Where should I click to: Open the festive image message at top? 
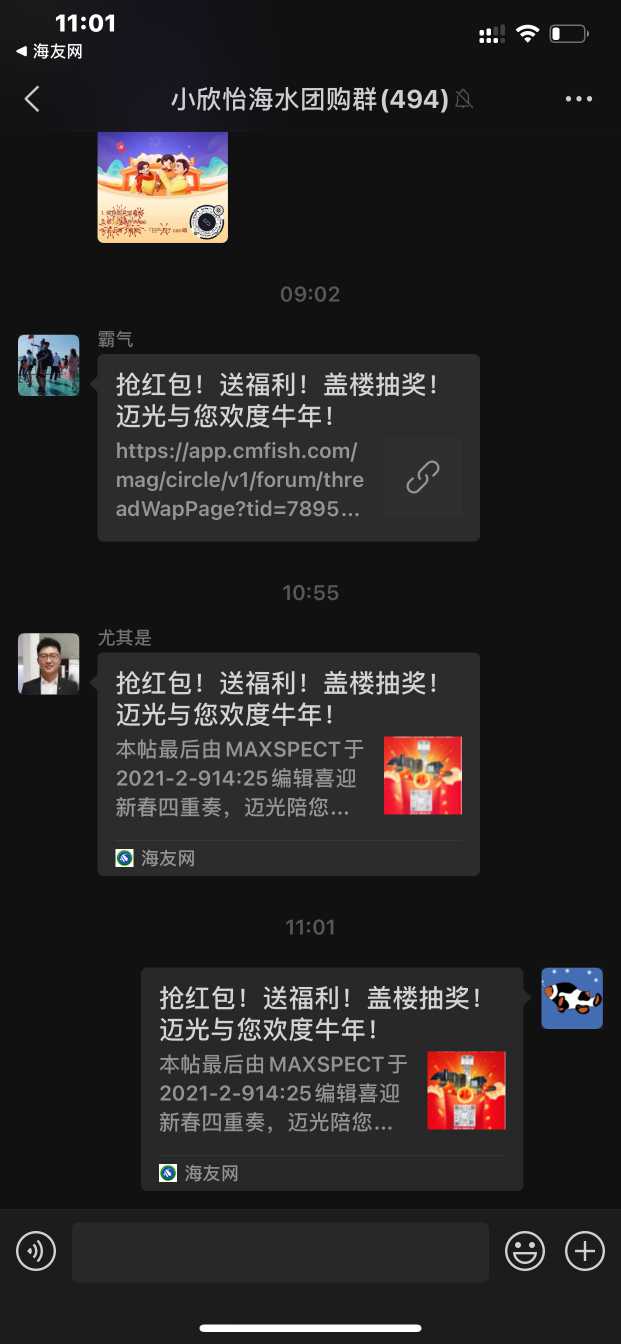(x=162, y=188)
